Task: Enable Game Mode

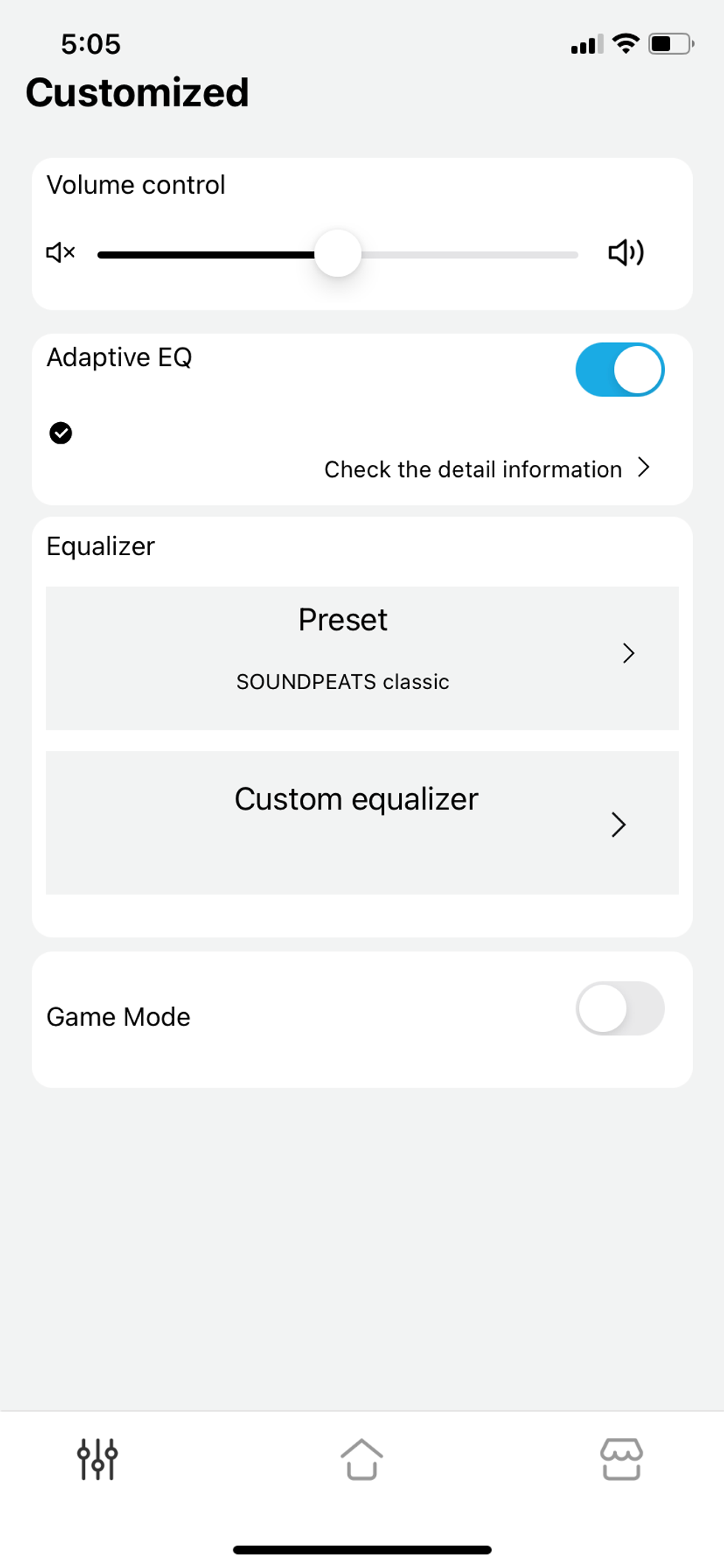Action: (620, 1007)
